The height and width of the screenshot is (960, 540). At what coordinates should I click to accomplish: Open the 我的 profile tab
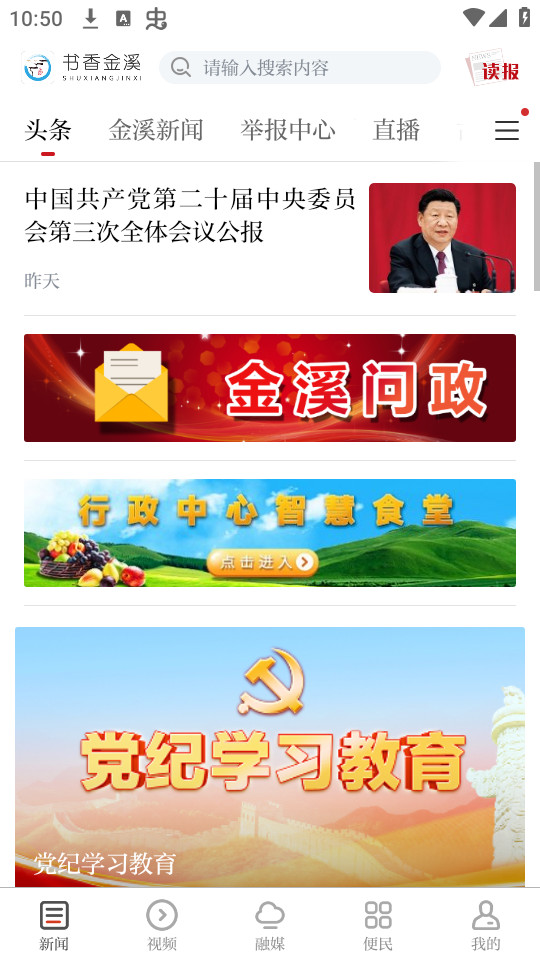point(486,925)
